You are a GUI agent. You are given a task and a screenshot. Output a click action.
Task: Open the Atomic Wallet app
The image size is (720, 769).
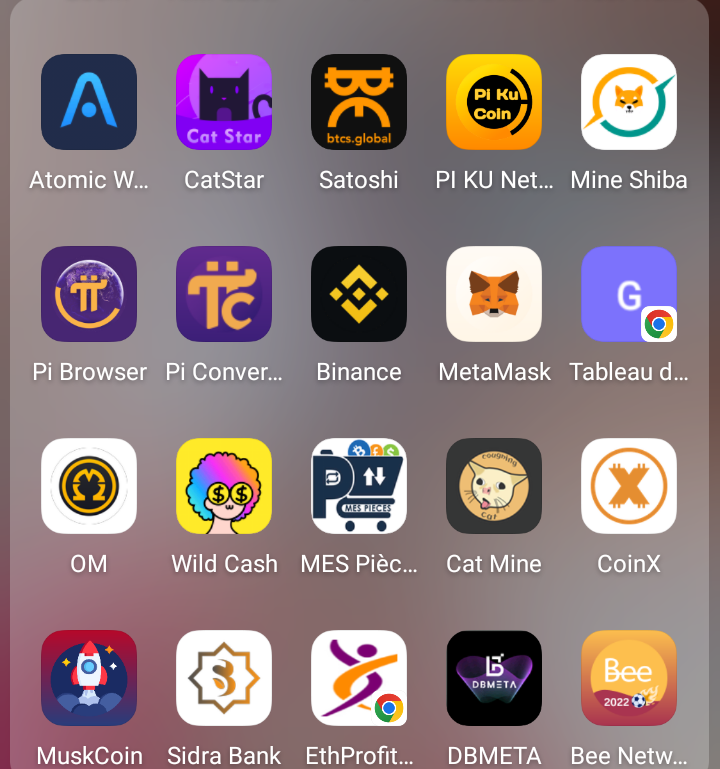point(89,102)
